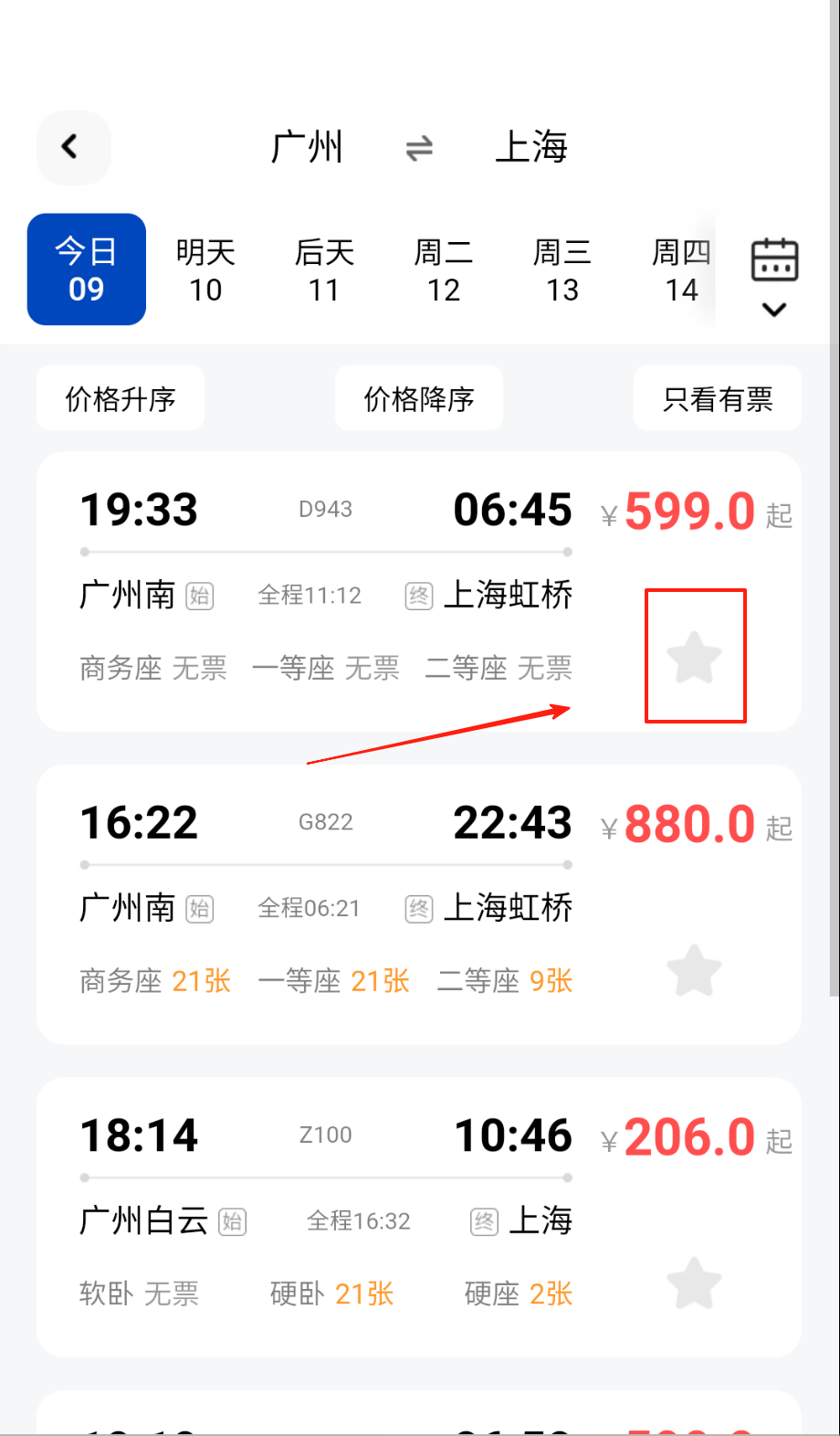
Task: Open train D943 departing 19:33
Action: point(325,548)
